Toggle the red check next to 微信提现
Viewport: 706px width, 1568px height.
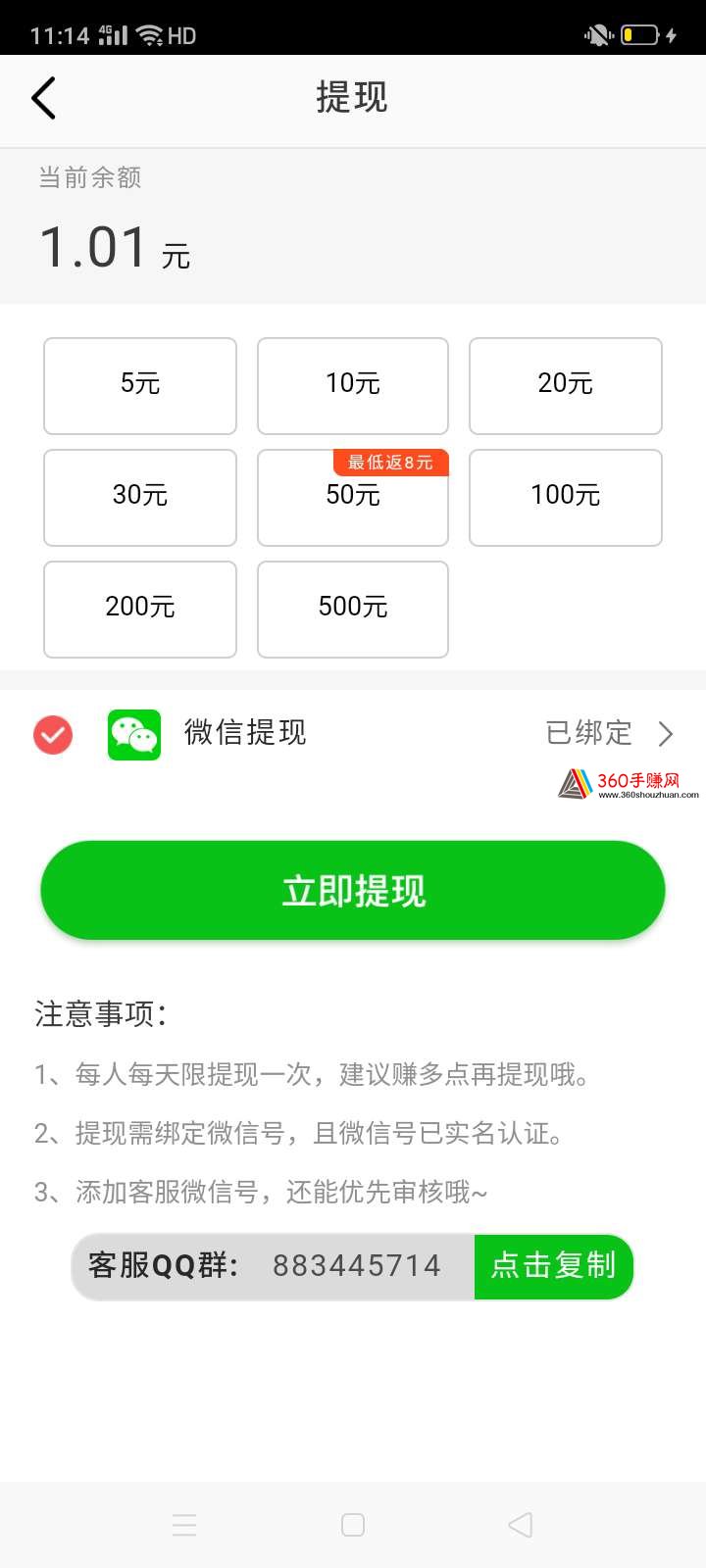point(53,734)
